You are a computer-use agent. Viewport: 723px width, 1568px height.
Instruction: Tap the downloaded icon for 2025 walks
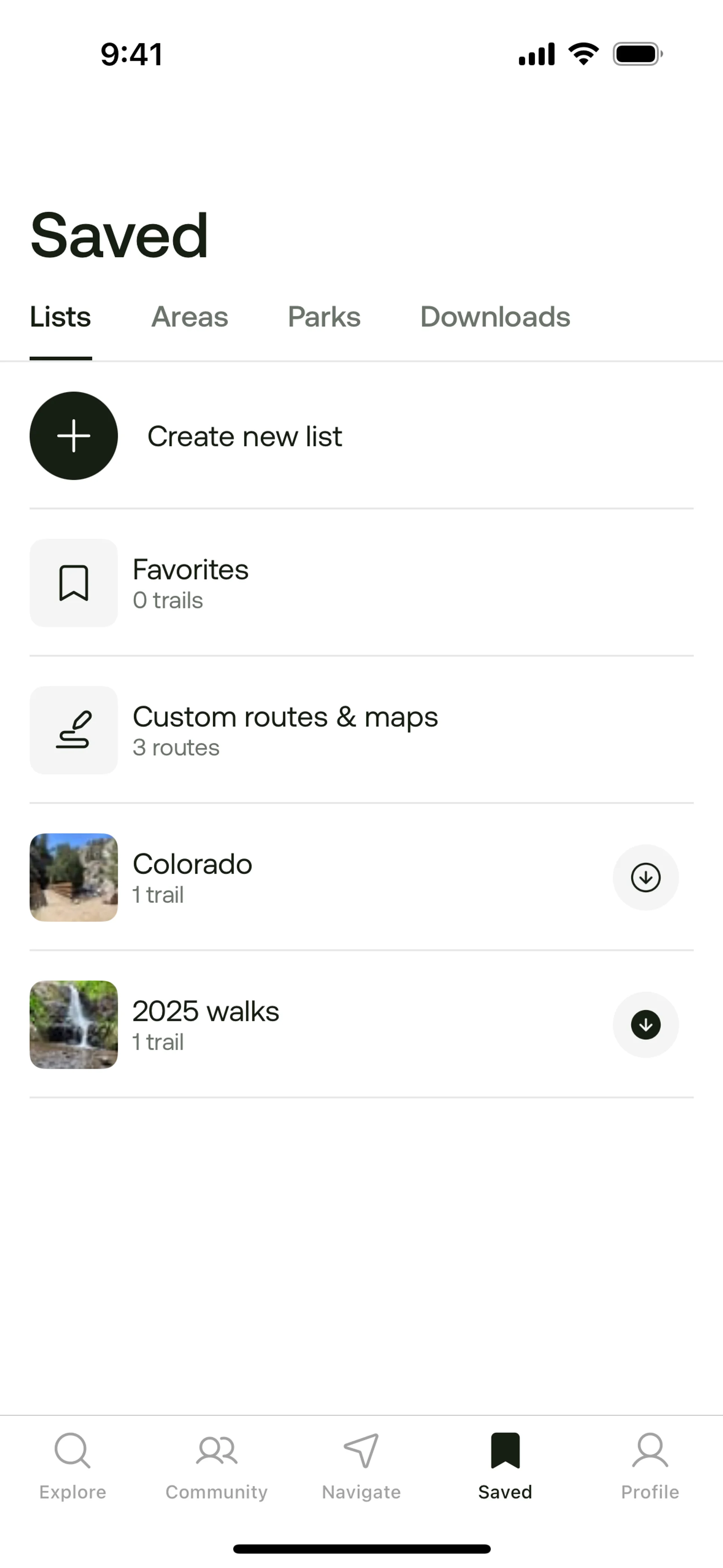(645, 1024)
